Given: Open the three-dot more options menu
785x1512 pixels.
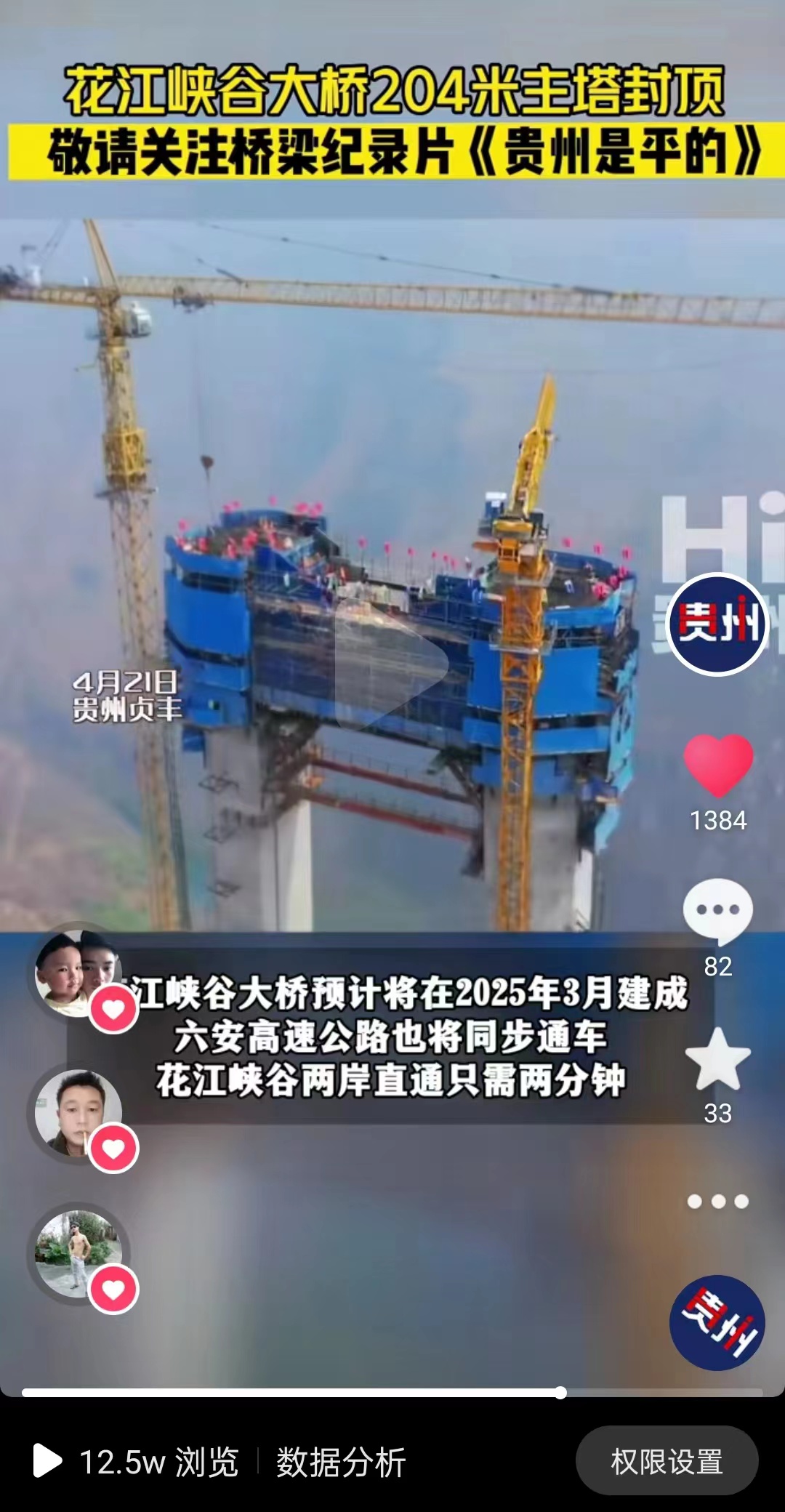Looking at the screenshot, I should tap(718, 1202).
